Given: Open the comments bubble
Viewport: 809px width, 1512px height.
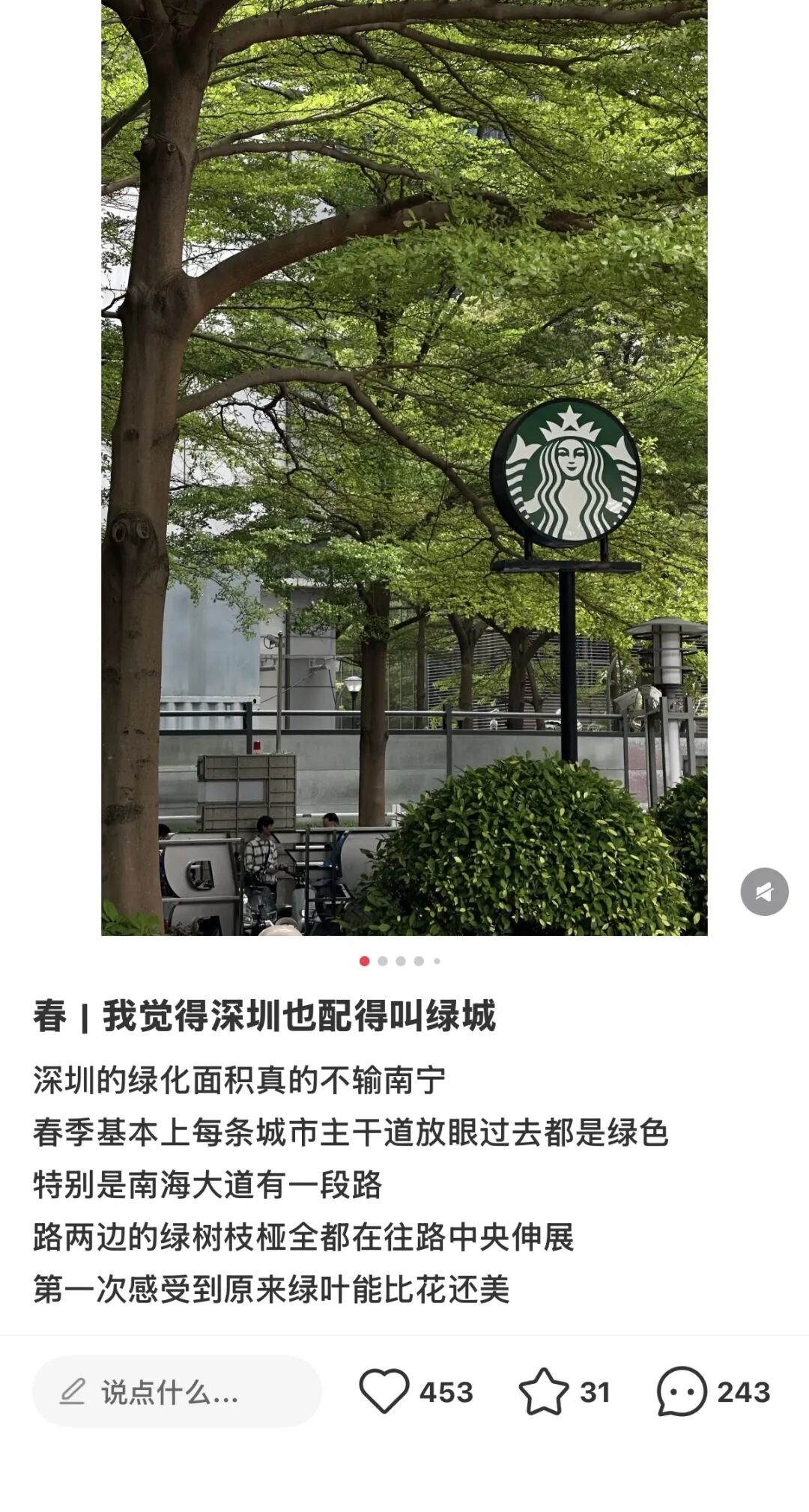Looking at the screenshot, I should pyautogui.click(x=681, y=1391).
